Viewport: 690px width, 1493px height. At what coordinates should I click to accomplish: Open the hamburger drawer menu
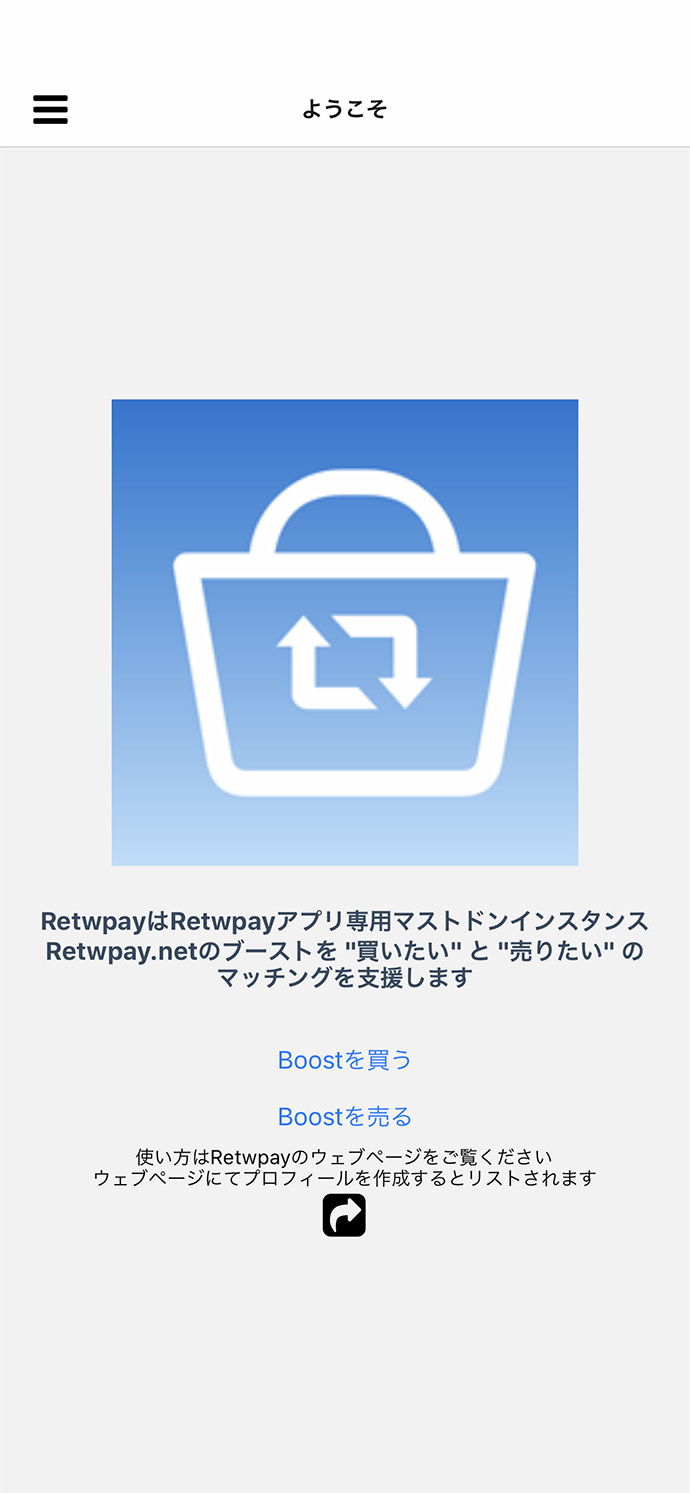pyautogui.click(x=50, y=109)
